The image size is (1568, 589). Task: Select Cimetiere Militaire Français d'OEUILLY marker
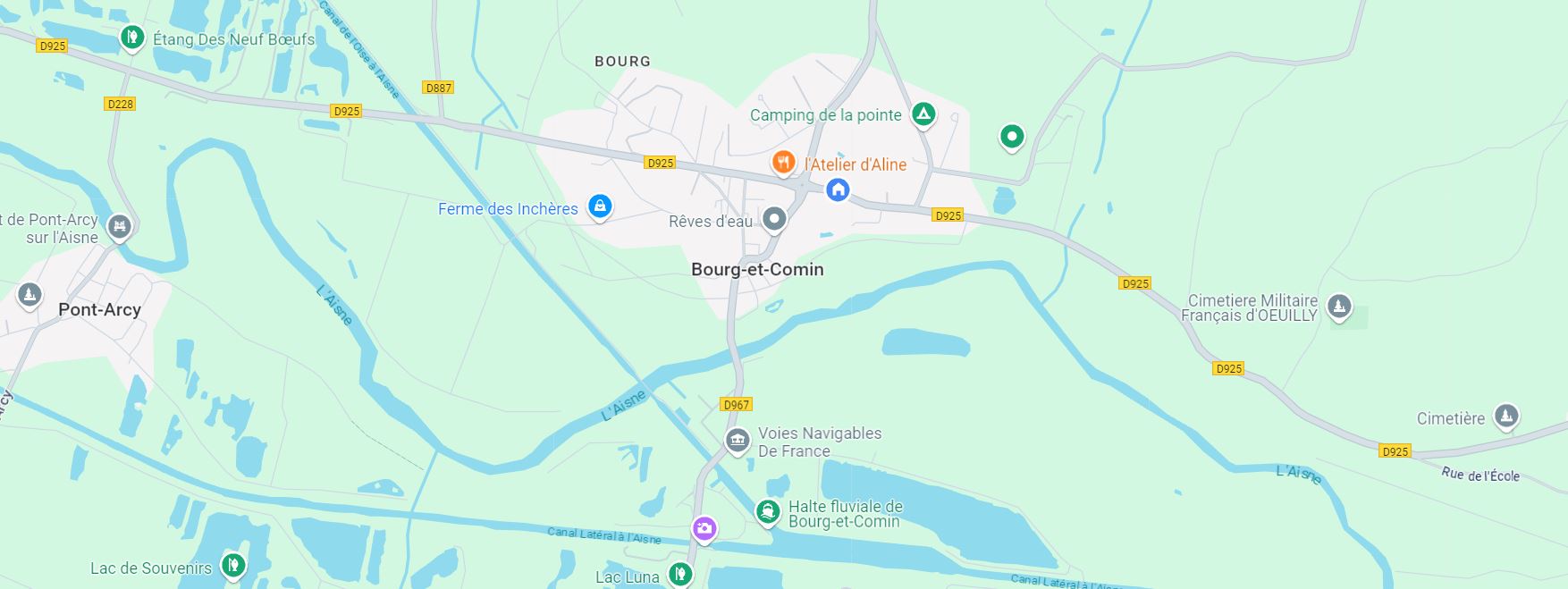pyautogui.click(x=1338, y=307)
